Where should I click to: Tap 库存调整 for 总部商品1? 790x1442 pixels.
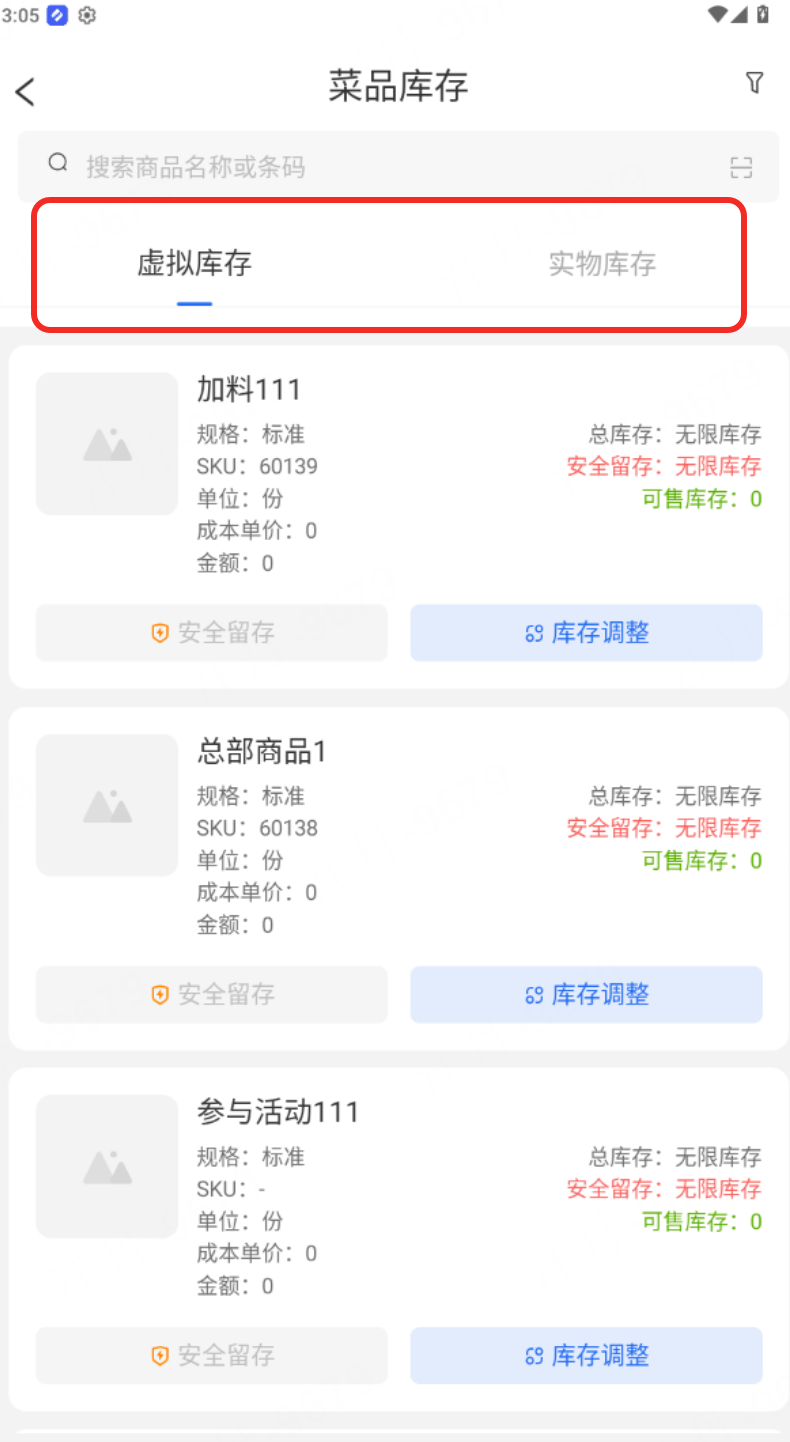[x=586, y=994]
